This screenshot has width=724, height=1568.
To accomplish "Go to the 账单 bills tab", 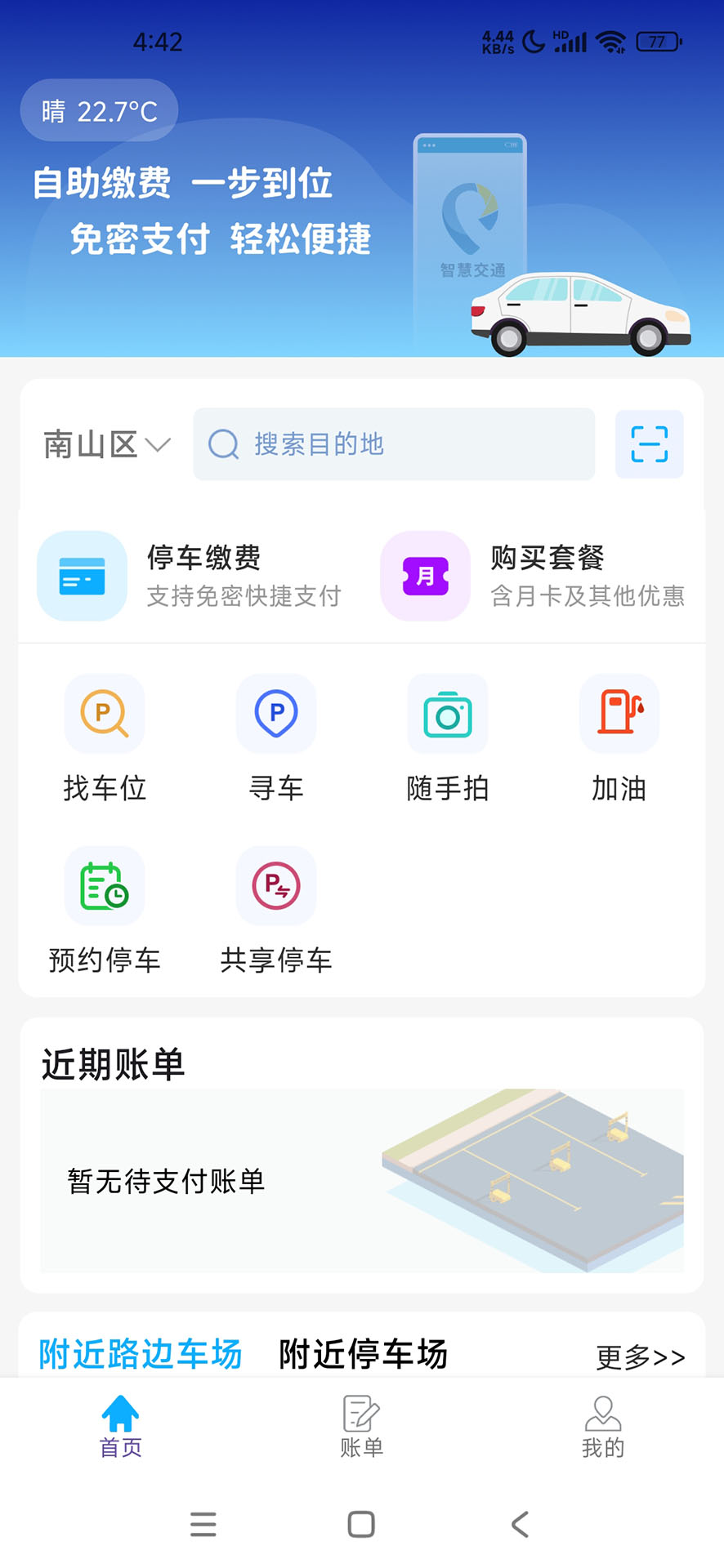I will click(x=360, y=1425).
